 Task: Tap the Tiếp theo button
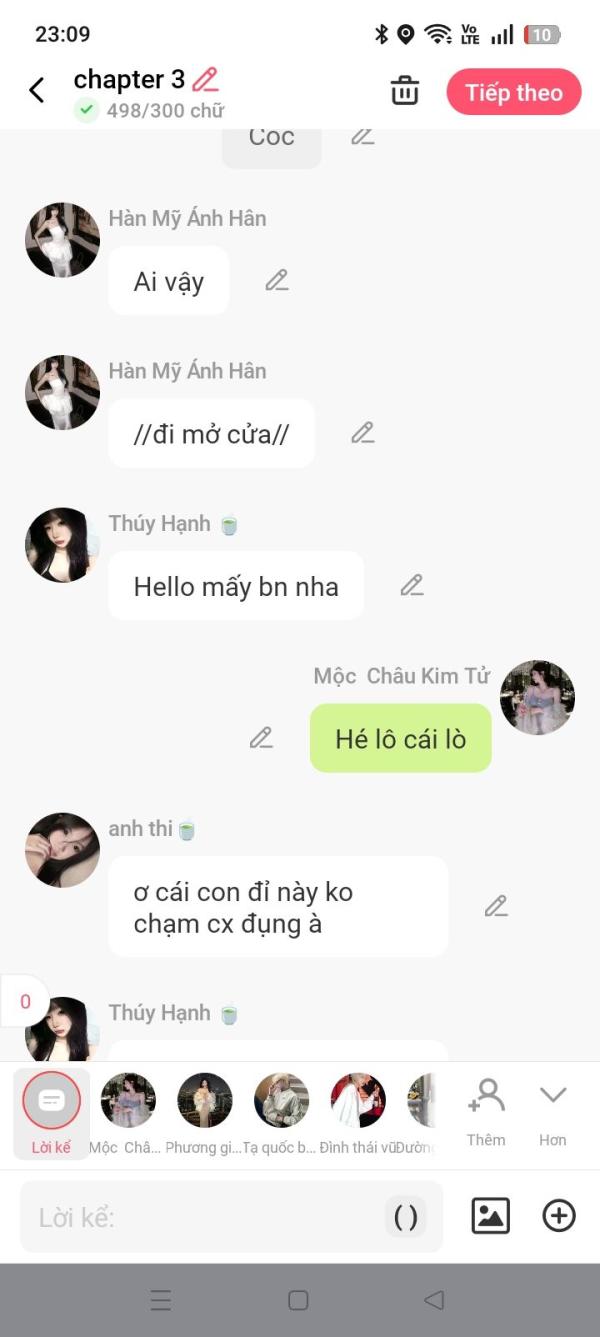tap(514, 92)
